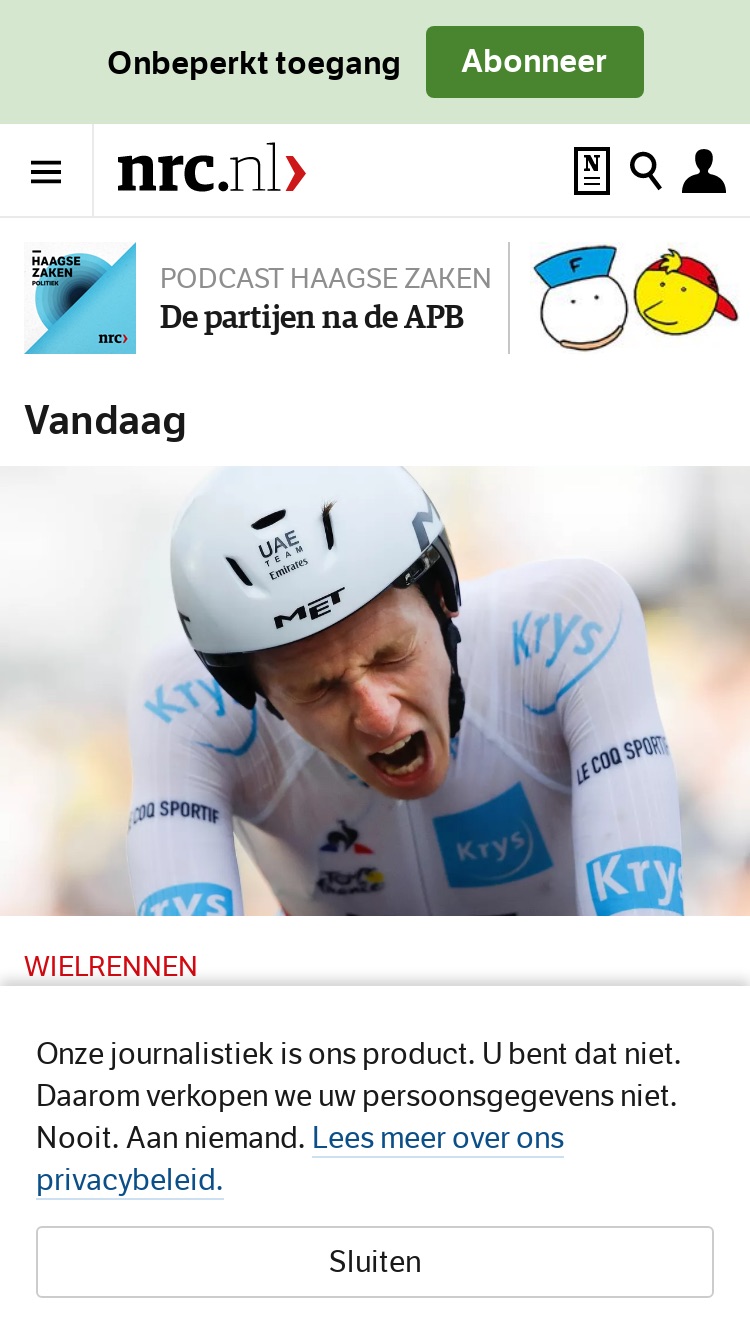Screen dimensions: 750x1334
Task: Open the cyclist article photo
Action: tap(375, 691)
